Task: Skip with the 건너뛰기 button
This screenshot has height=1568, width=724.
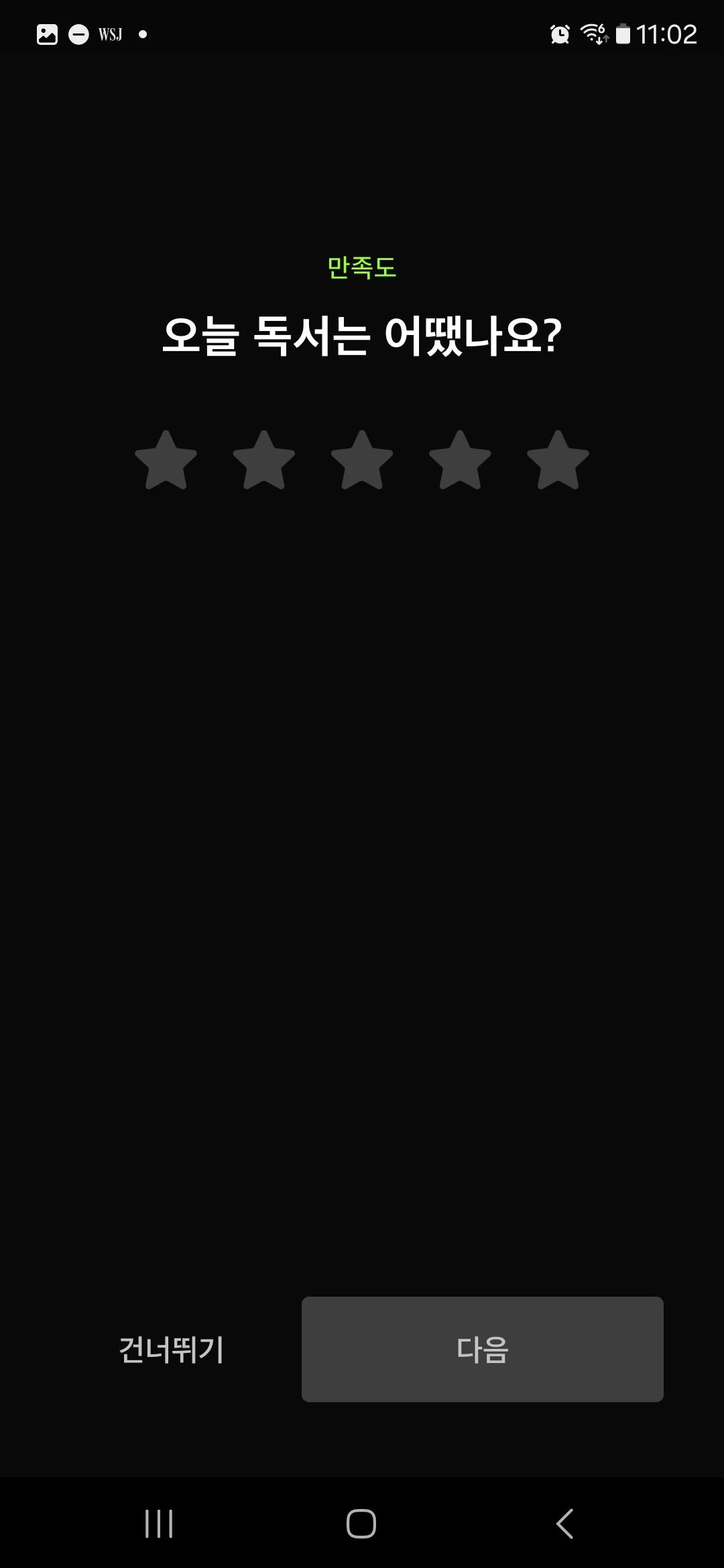Action: pos(171,1350)
